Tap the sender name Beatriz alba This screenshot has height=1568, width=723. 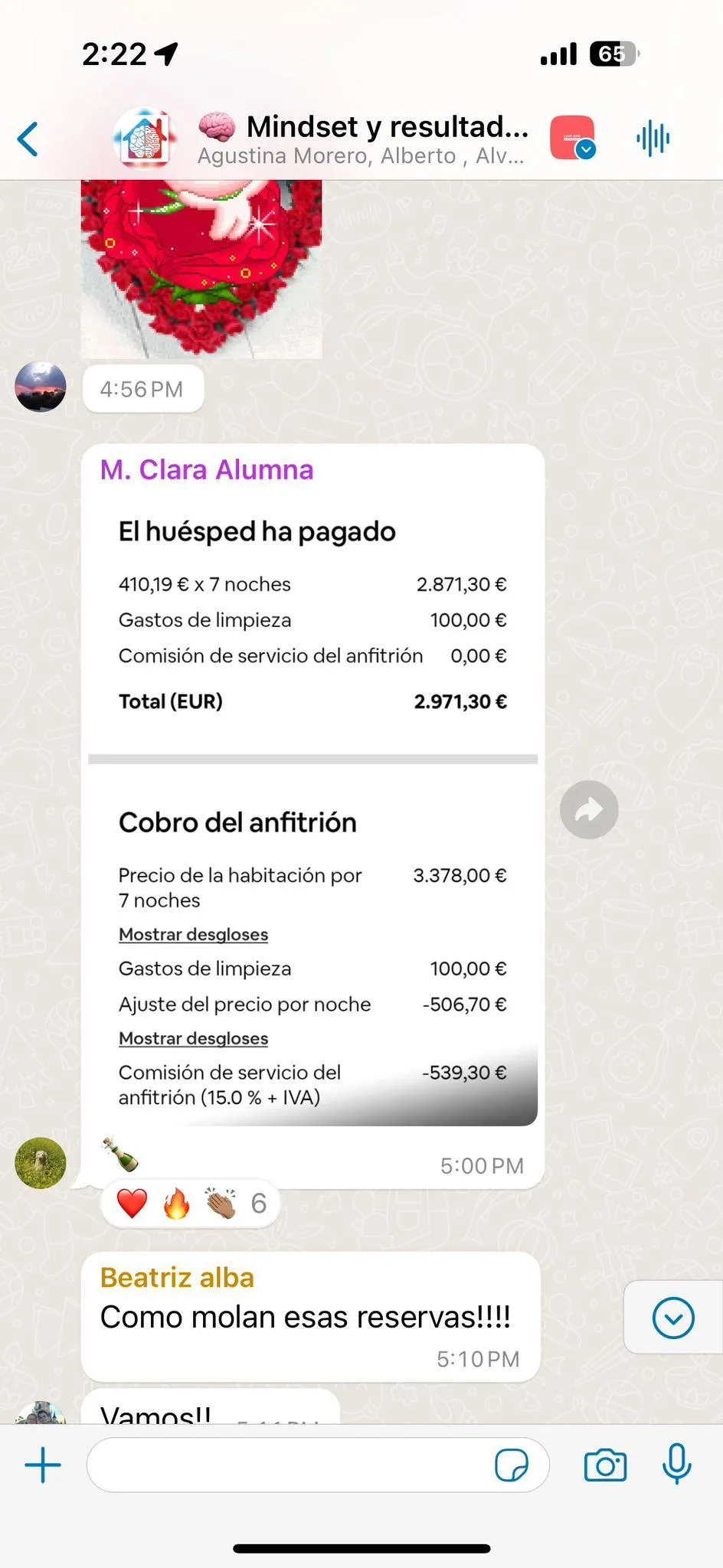(177, 1277)
